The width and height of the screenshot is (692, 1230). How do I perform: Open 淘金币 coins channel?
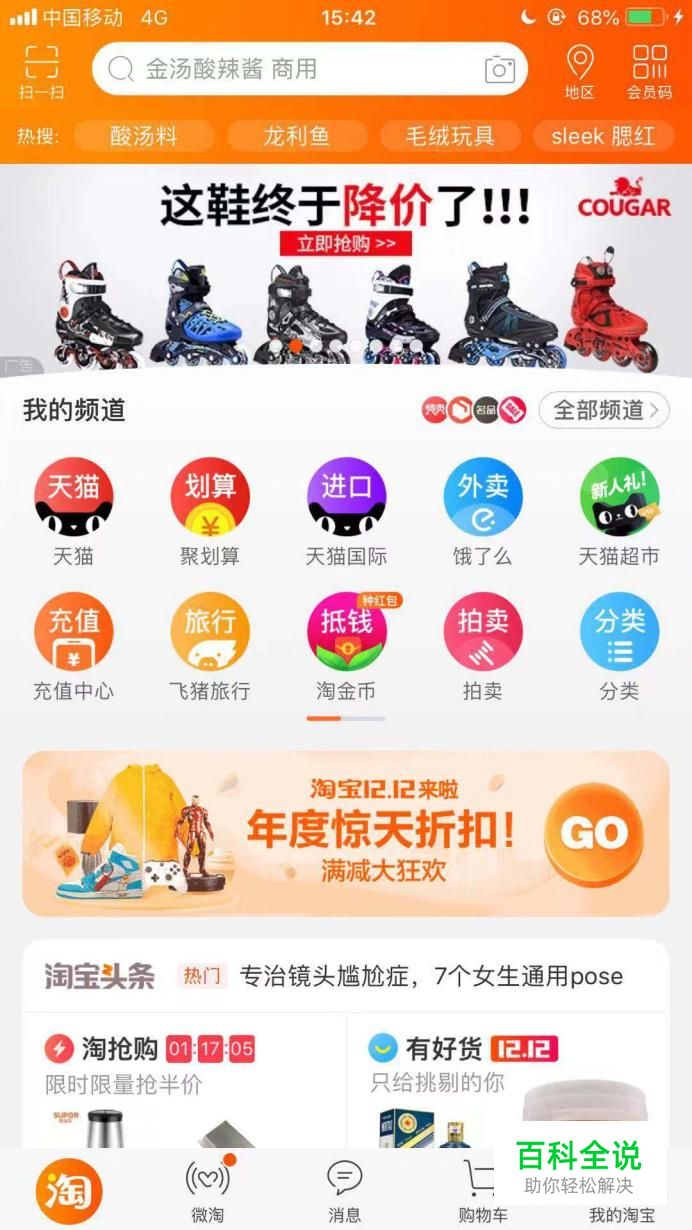click(346, 646)
